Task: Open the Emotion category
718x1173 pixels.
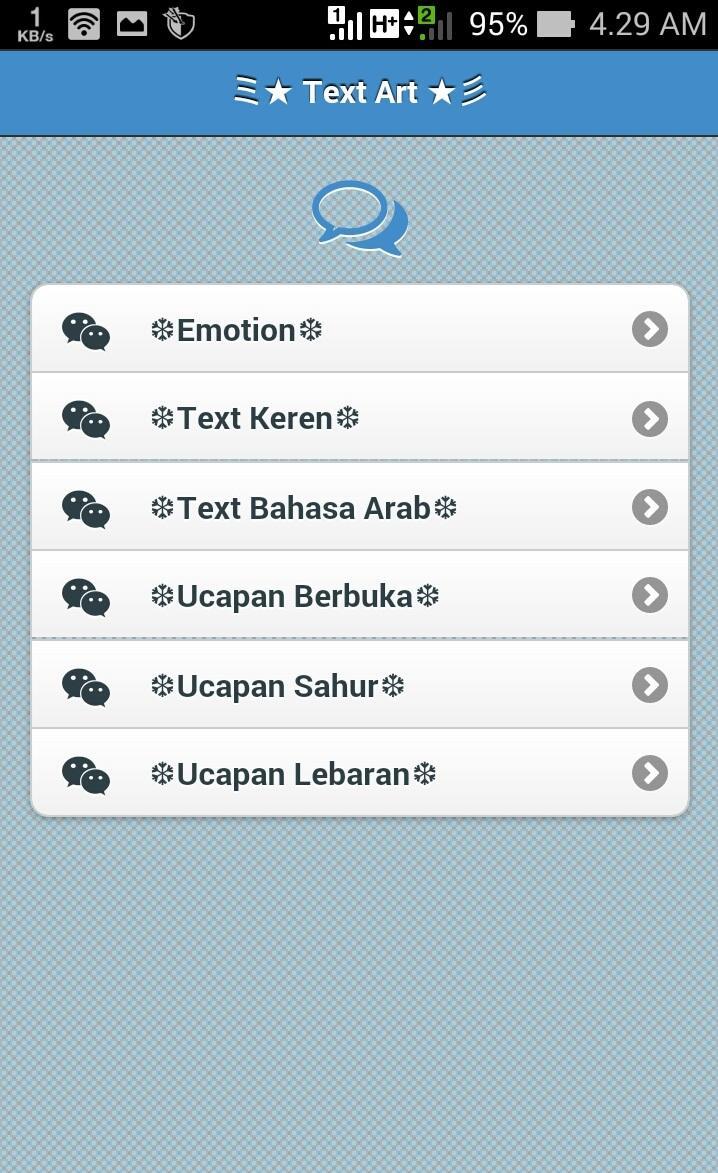Action: [x=360, y=329]
